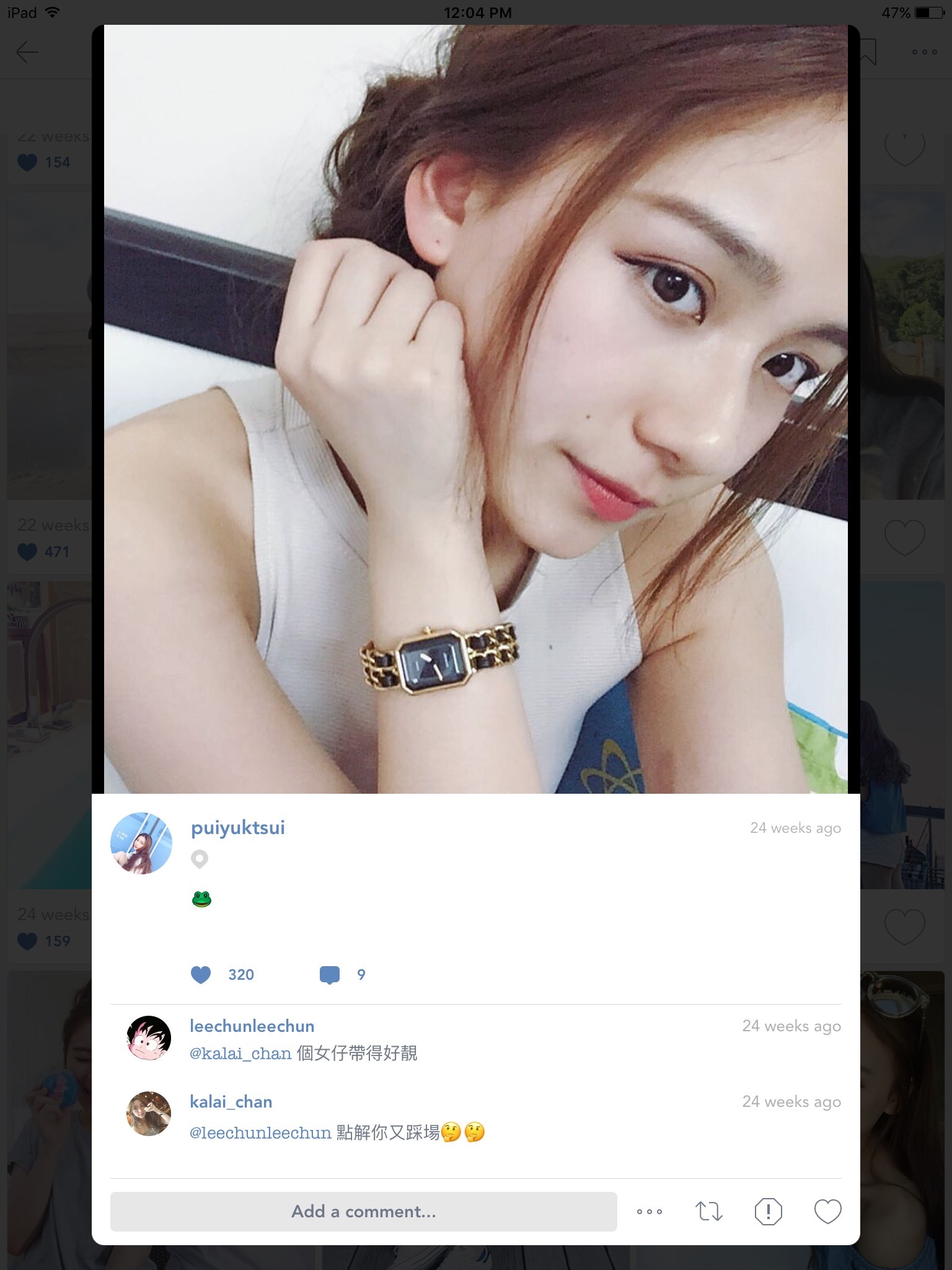The height and width of the screenshot is (1270, 952).
Task: Tap the @kalai_chan mention in the comment
Action: (240, 1054)
